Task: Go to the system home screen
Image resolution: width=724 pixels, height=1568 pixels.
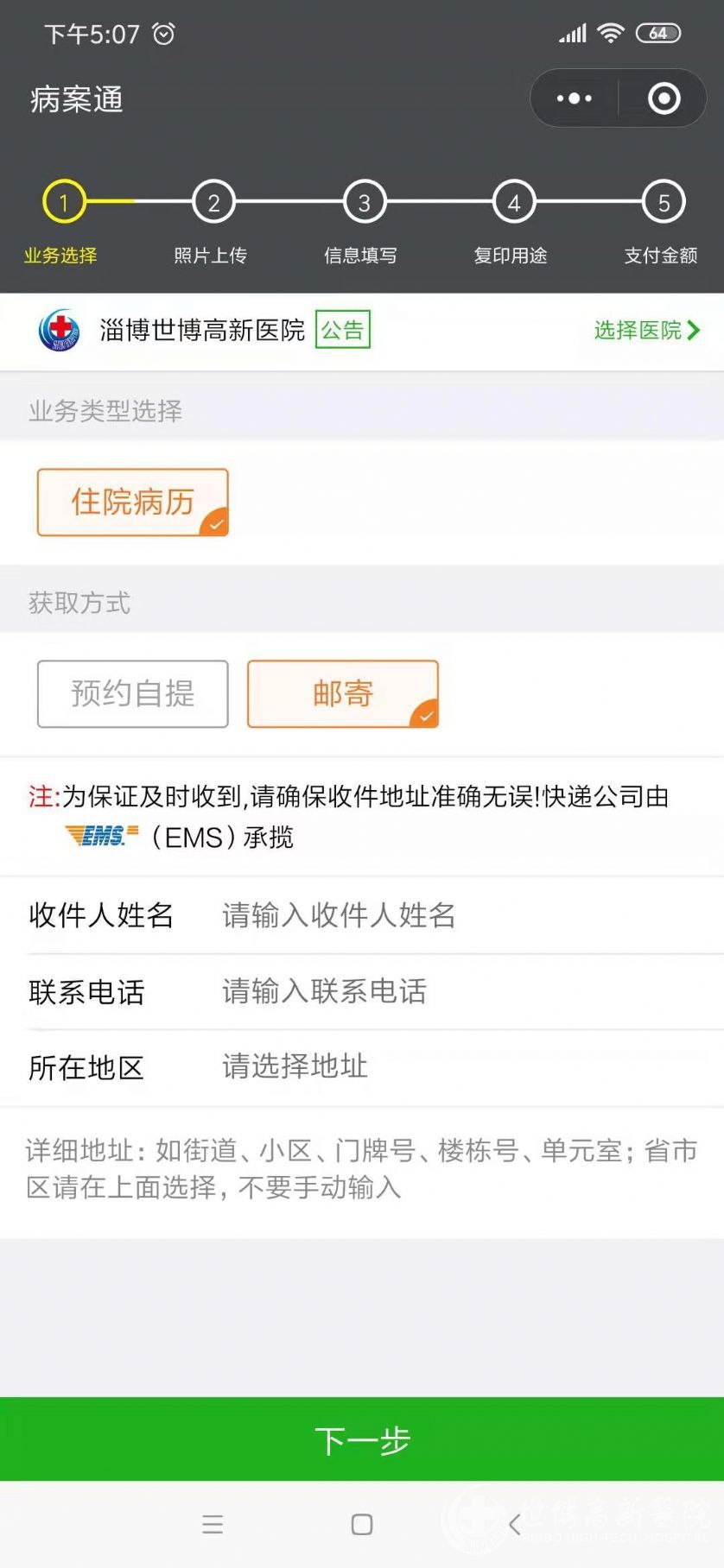Action: 362,1524
